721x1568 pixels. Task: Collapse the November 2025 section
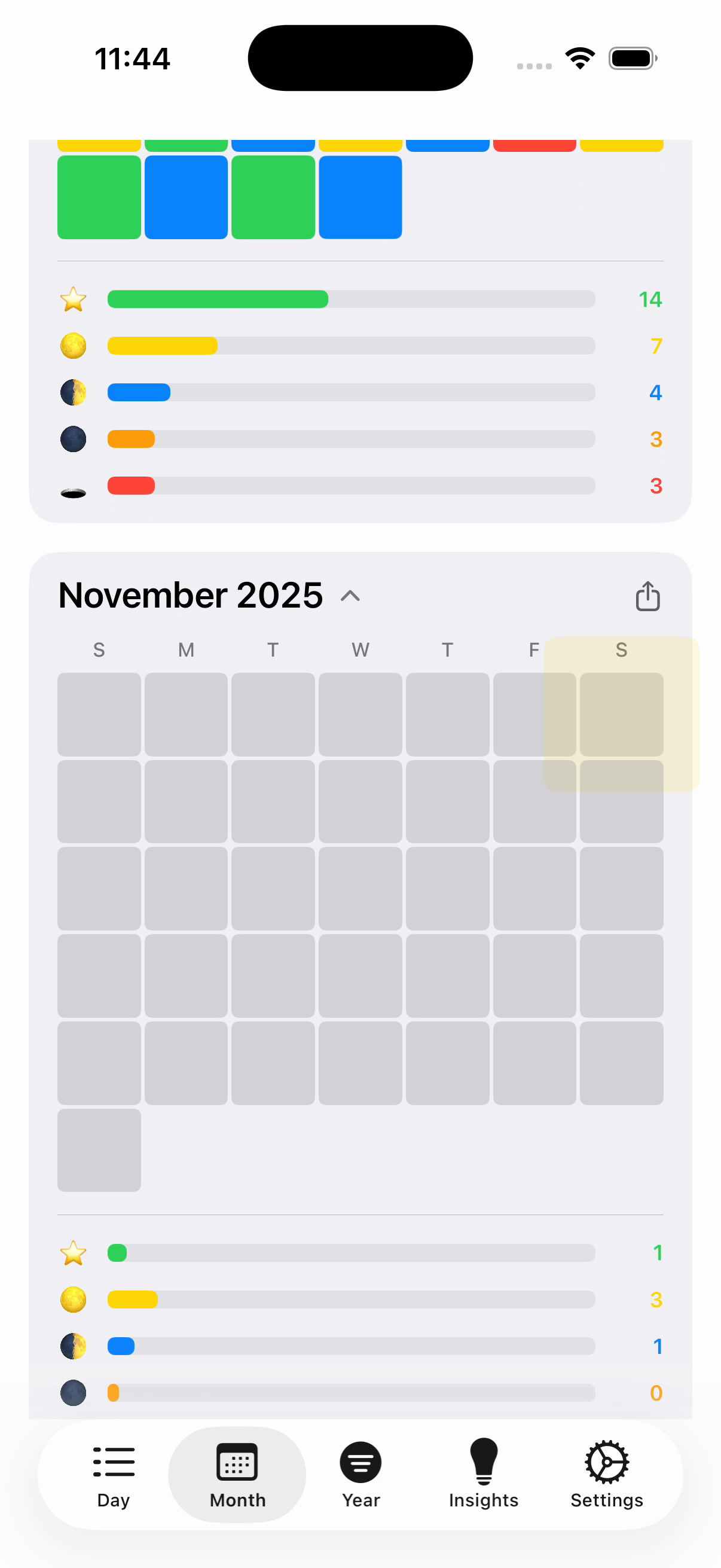click(x=350, y=595)
